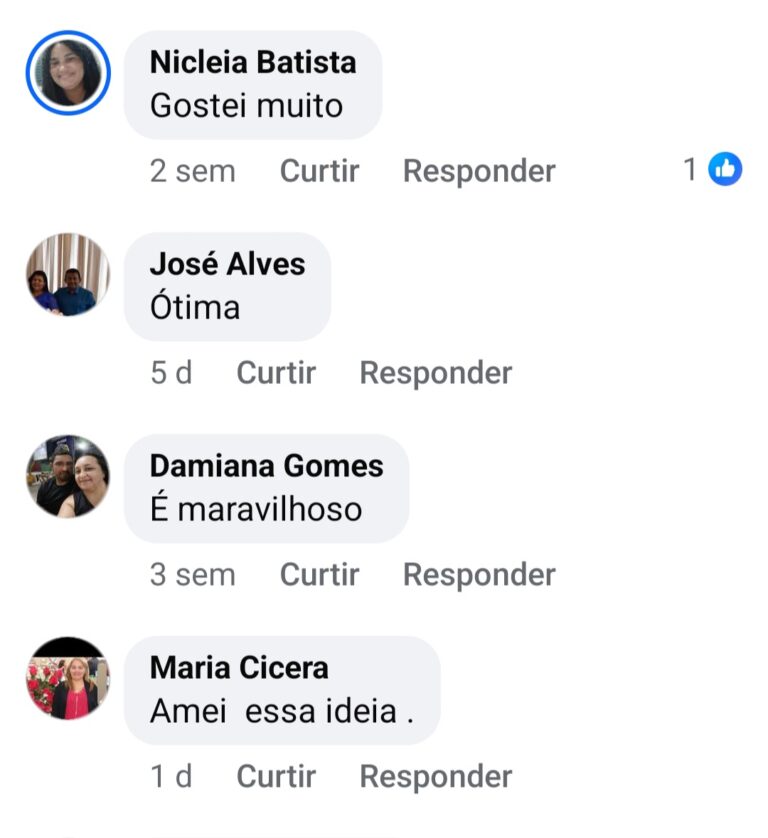768x838 pixels.
Task: Click the thumbs-up reaction icon on Nicleia's comment
Action: (725, 168)
